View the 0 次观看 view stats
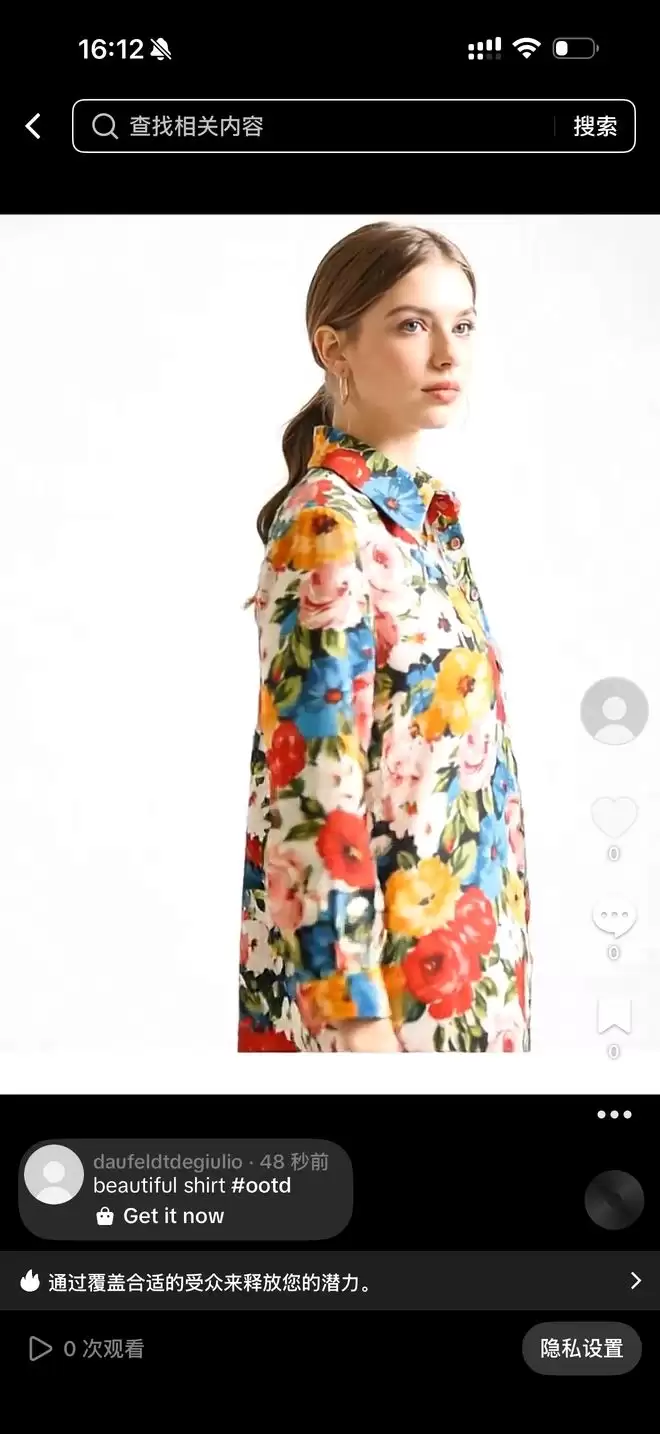660x1434 pixels. pyautogui.click(x=87, y=1349)
